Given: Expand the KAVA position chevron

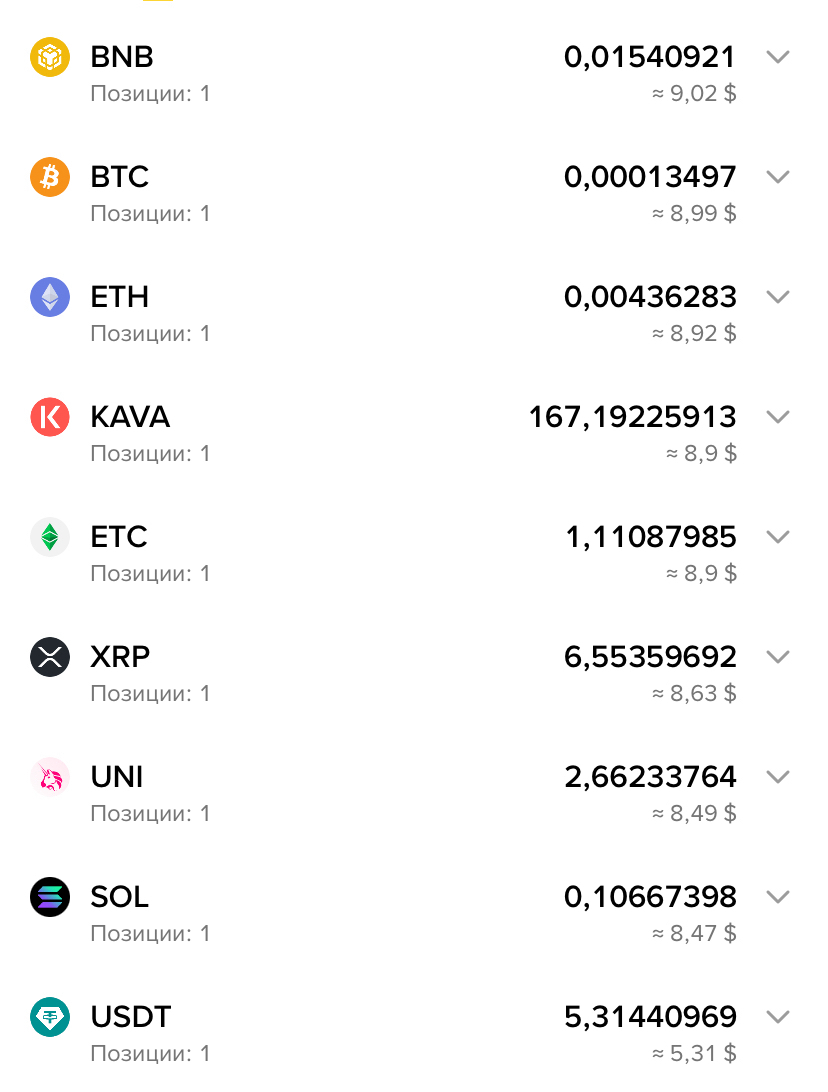Looking at the screenshot, I should (777, 416).
